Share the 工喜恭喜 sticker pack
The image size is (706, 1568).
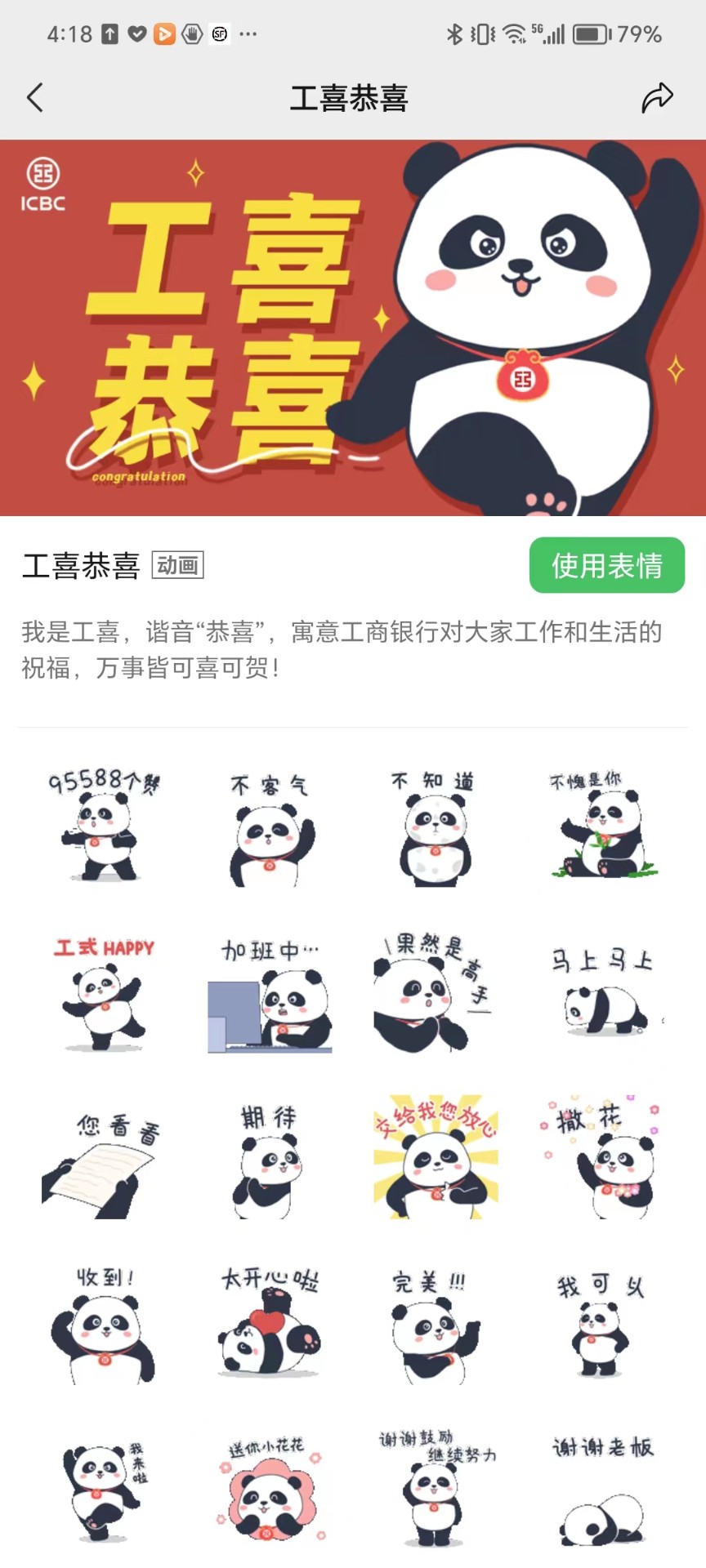pyautogui.click(x=657, y=97)
